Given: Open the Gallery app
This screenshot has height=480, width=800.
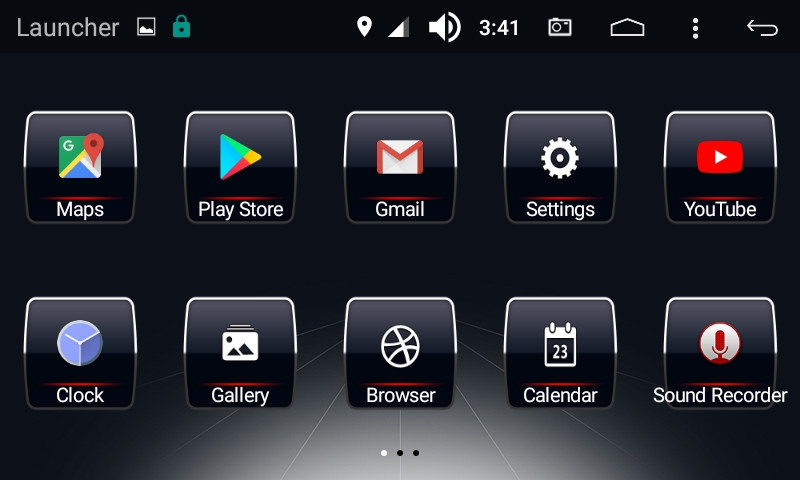Looking at the screenshot, I should [240, 352].
